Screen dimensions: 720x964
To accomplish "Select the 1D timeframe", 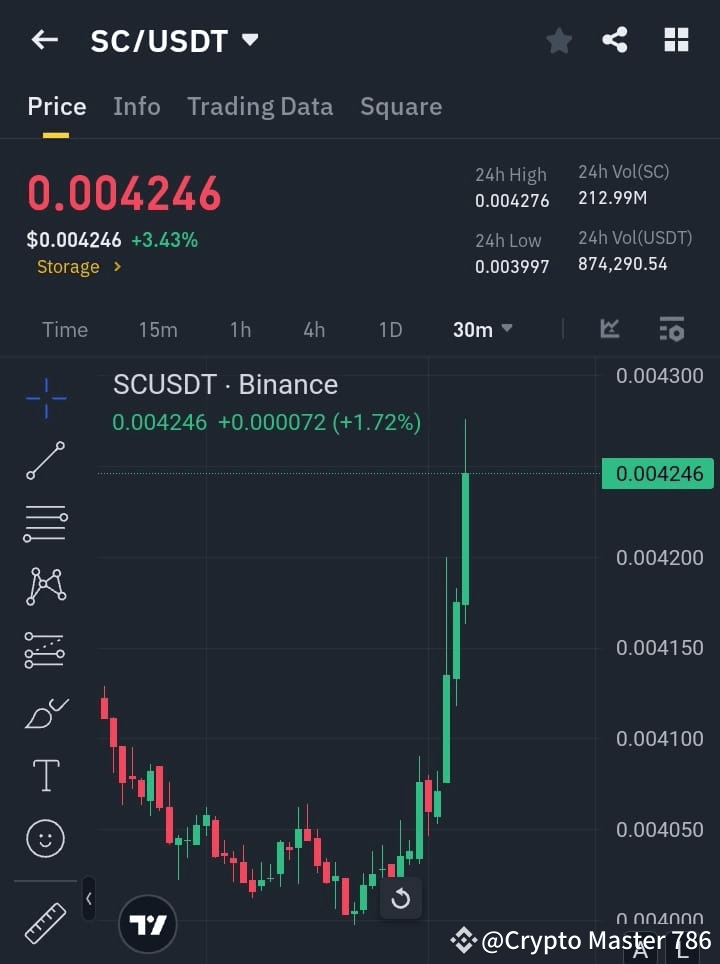I will click(x=390, y=329).
